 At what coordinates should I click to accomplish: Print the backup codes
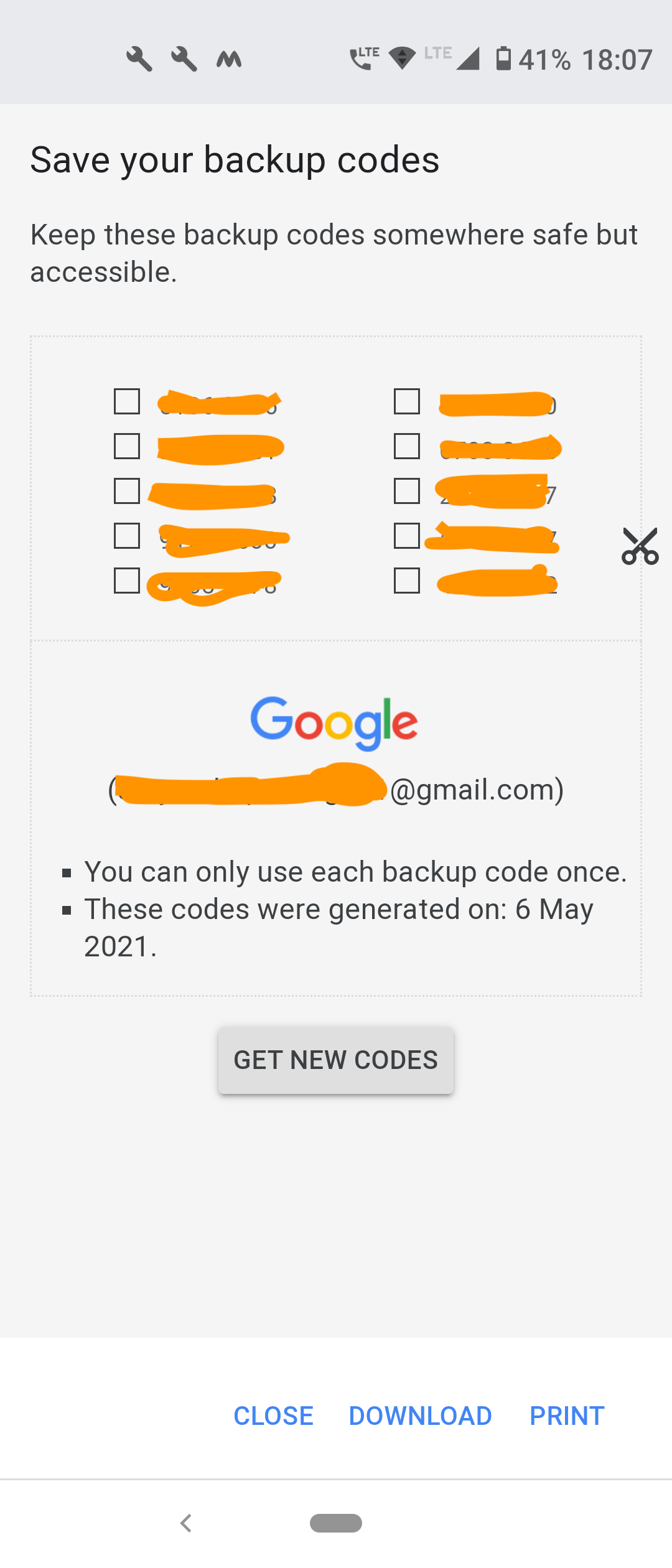[x=566, y=1416]
